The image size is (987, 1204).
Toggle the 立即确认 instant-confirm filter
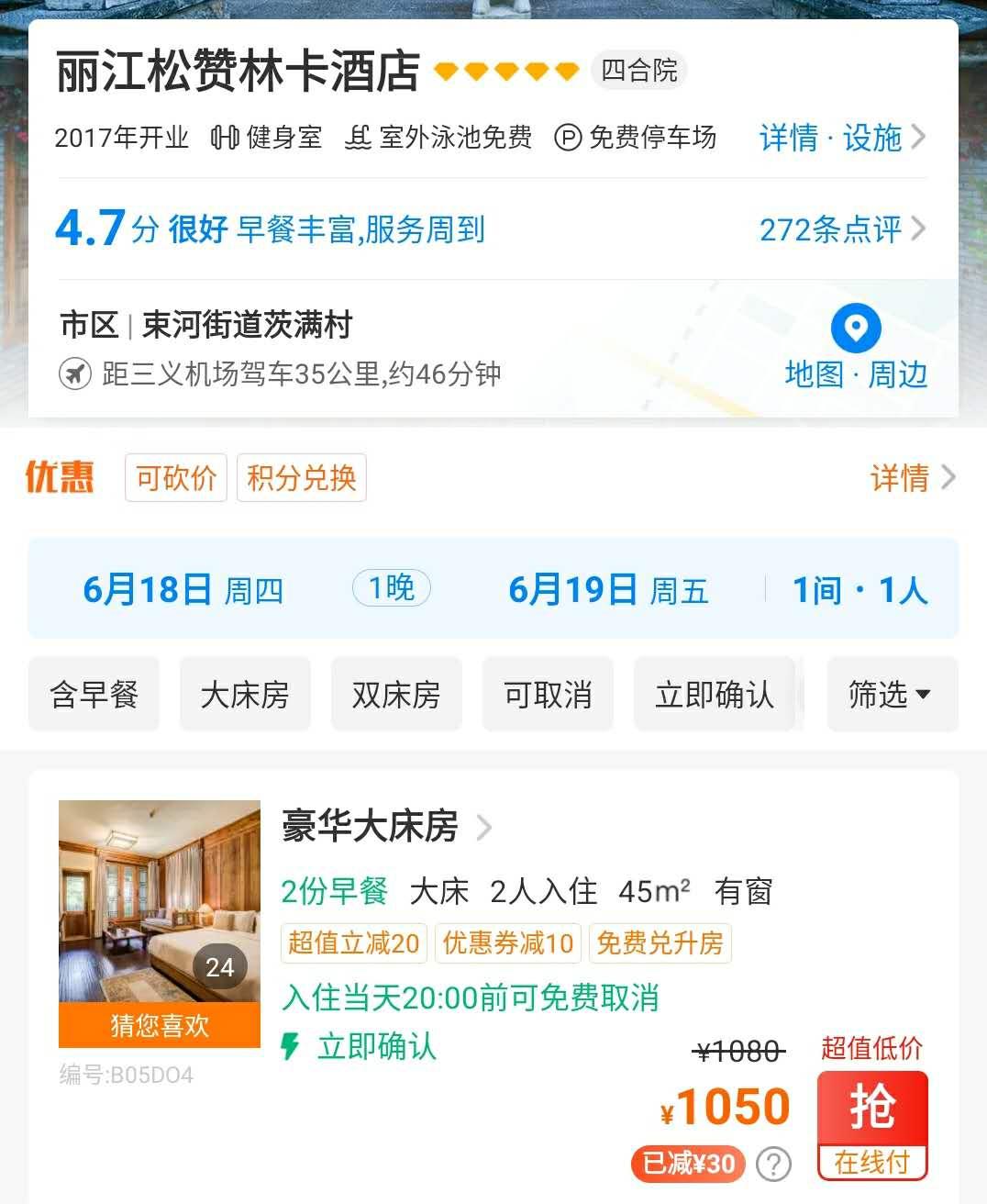715,695
